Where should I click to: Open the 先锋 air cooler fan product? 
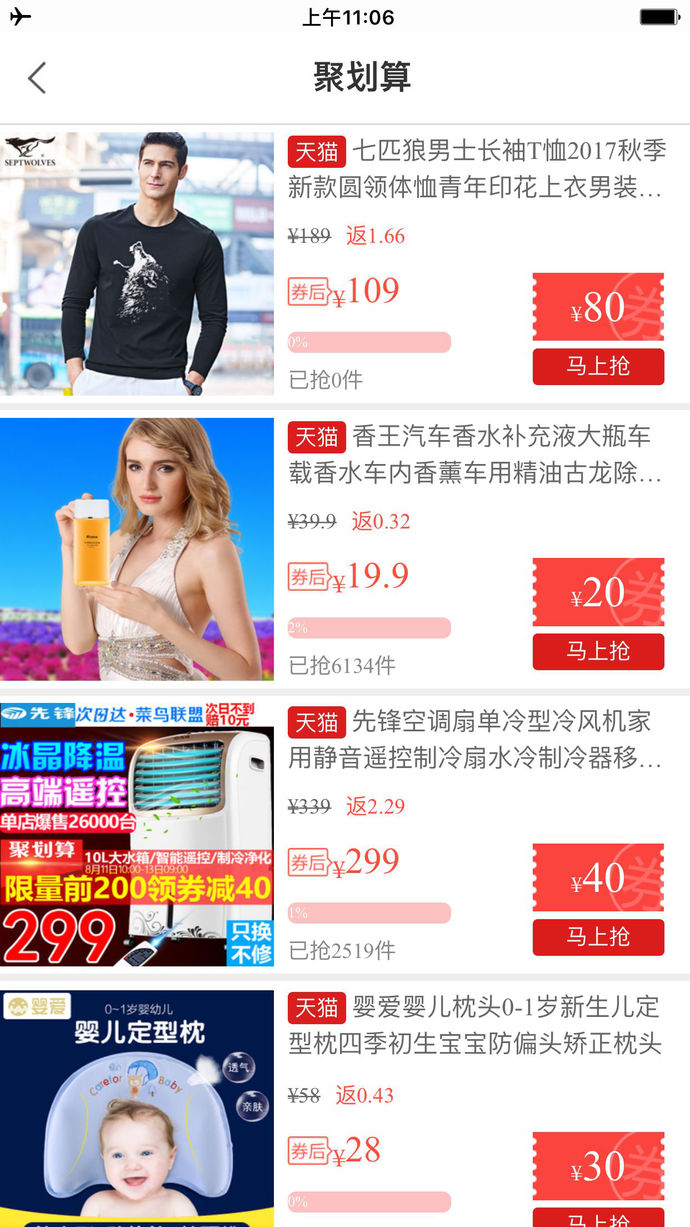pos(476,739)
